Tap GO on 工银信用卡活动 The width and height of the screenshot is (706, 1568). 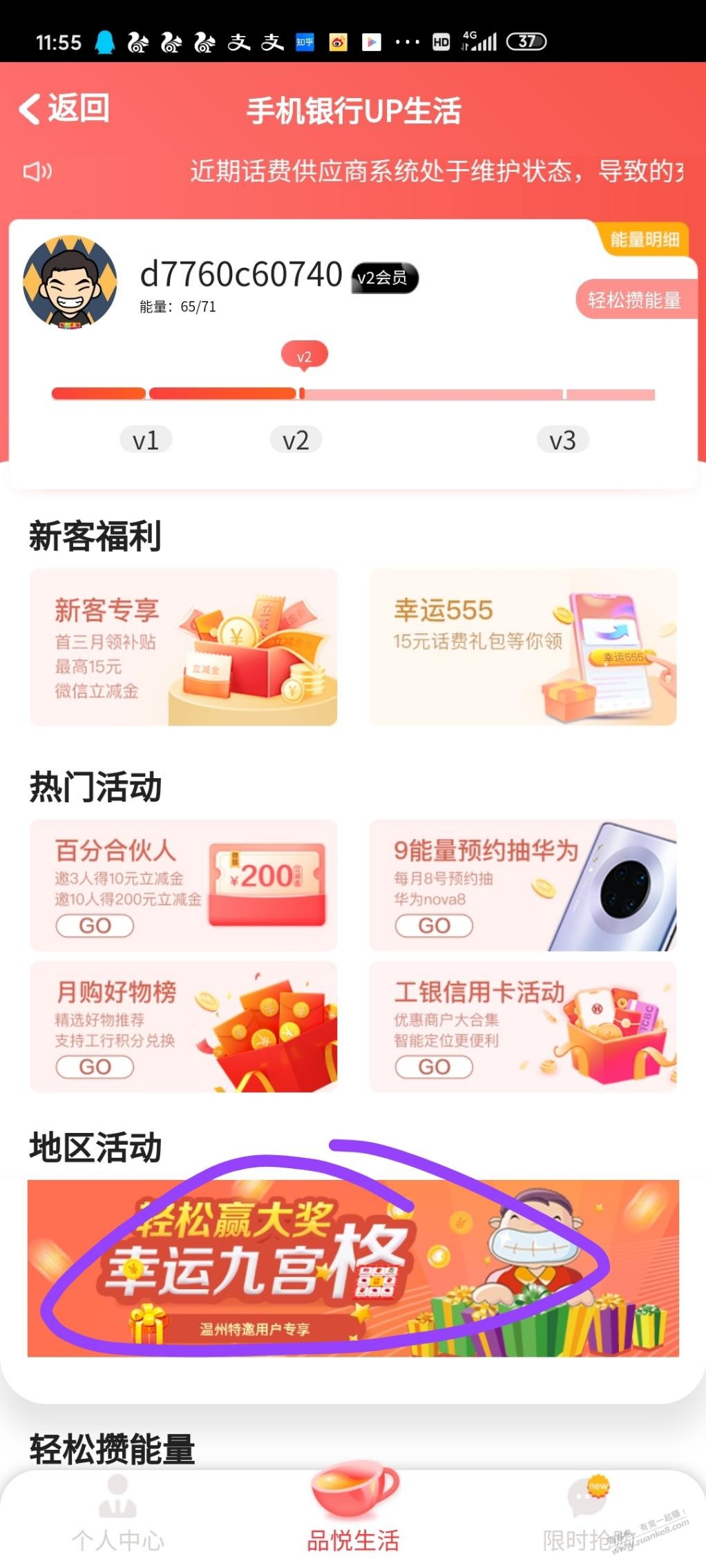[x=434, y=1067]
